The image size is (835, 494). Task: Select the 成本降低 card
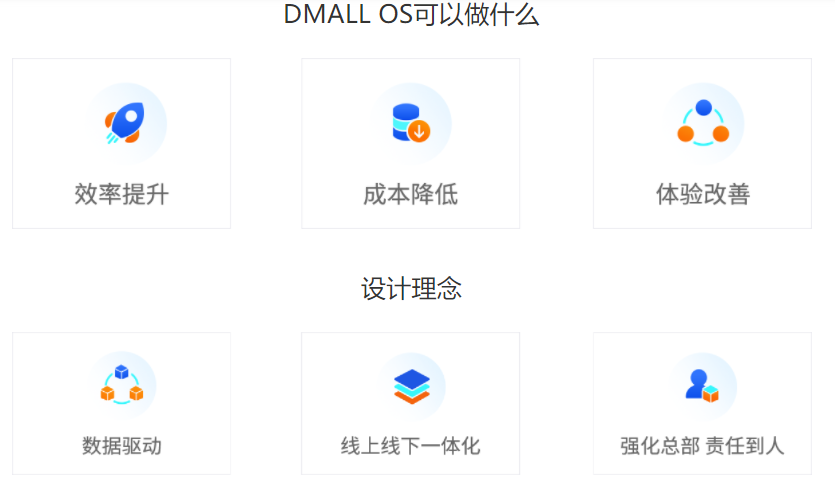tap(410, 144)
